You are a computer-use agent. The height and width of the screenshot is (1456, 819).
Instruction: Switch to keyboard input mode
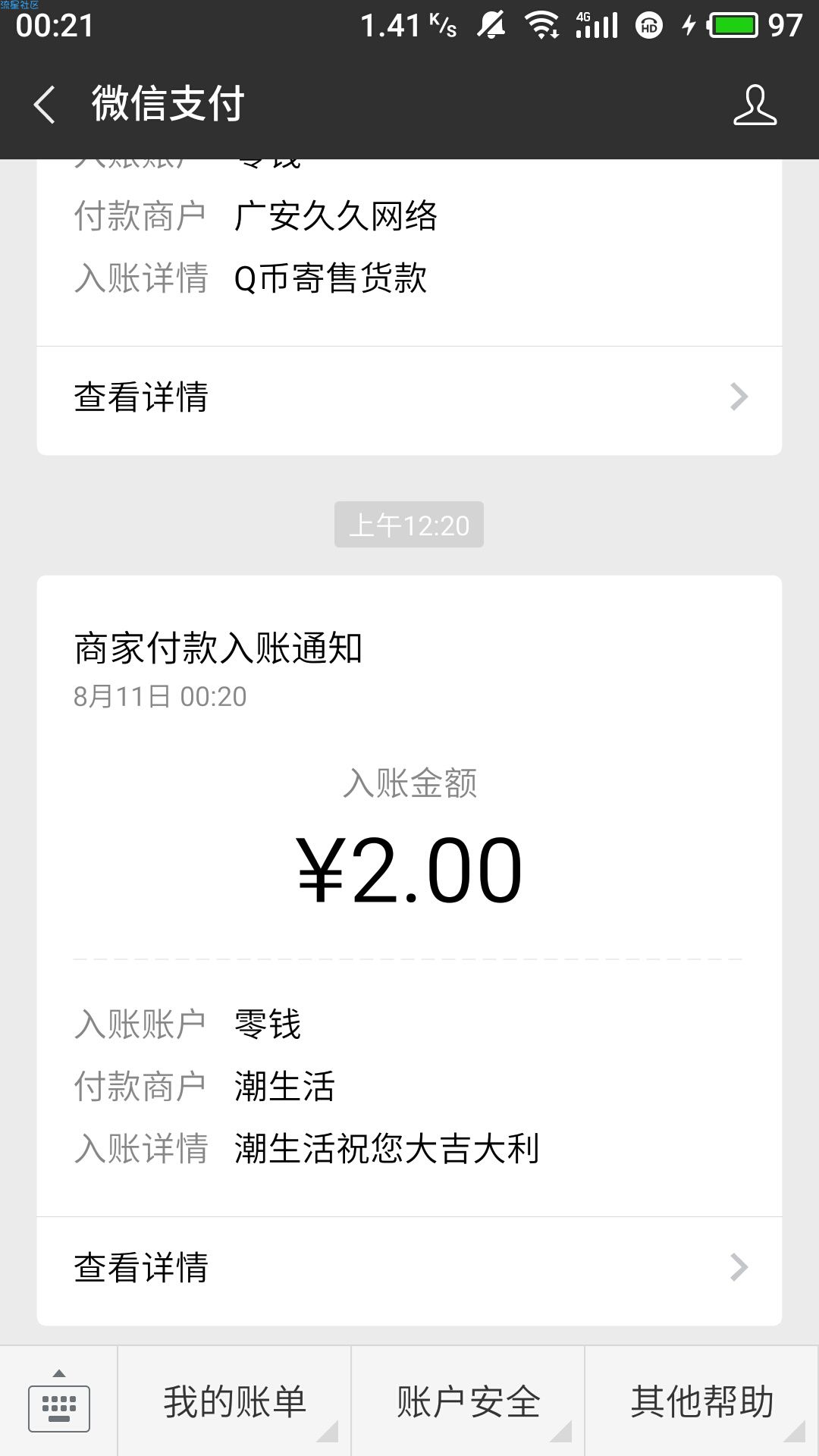click(59, 1401)
